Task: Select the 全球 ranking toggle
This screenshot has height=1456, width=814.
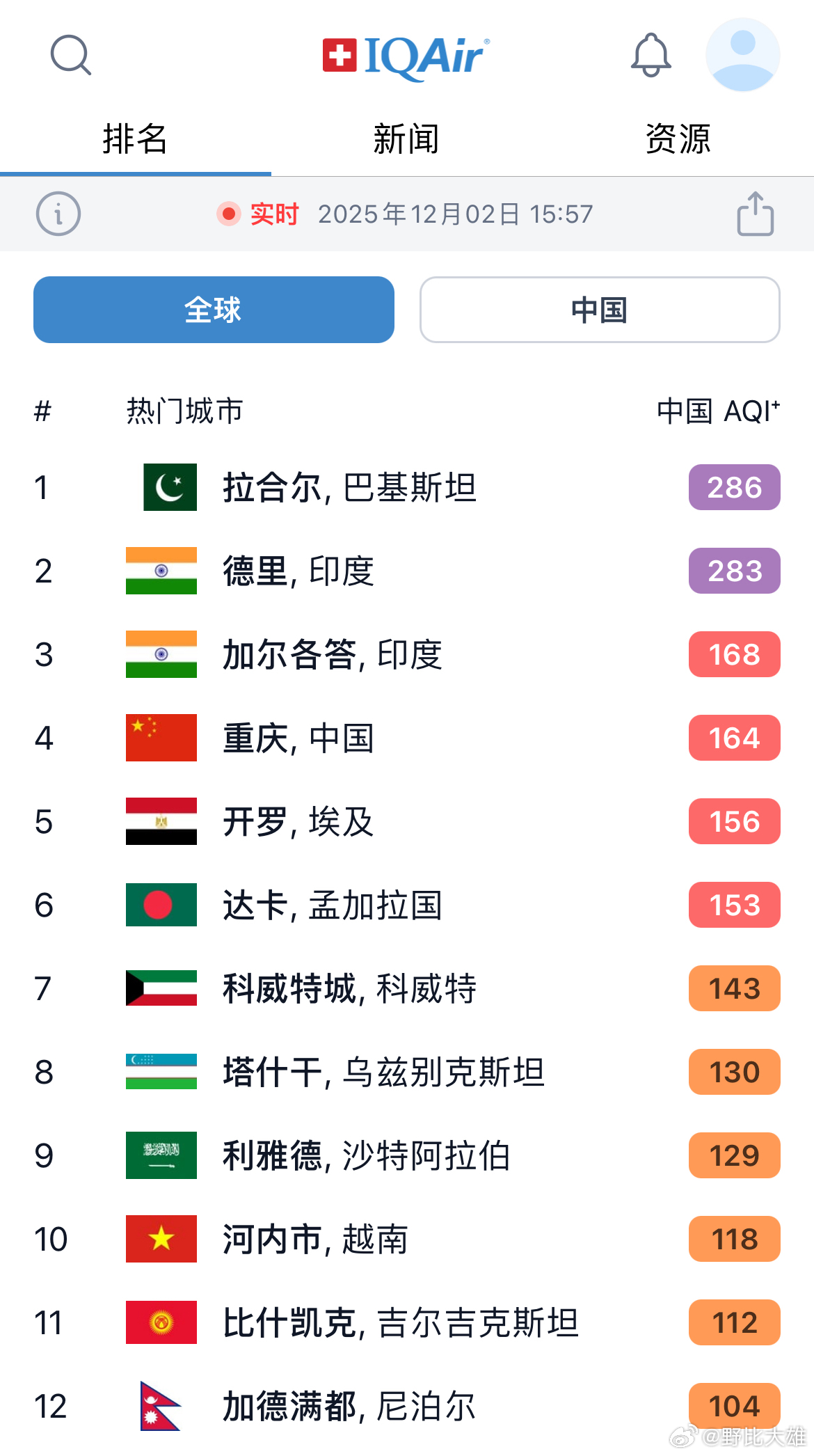Action: point(213,310)
